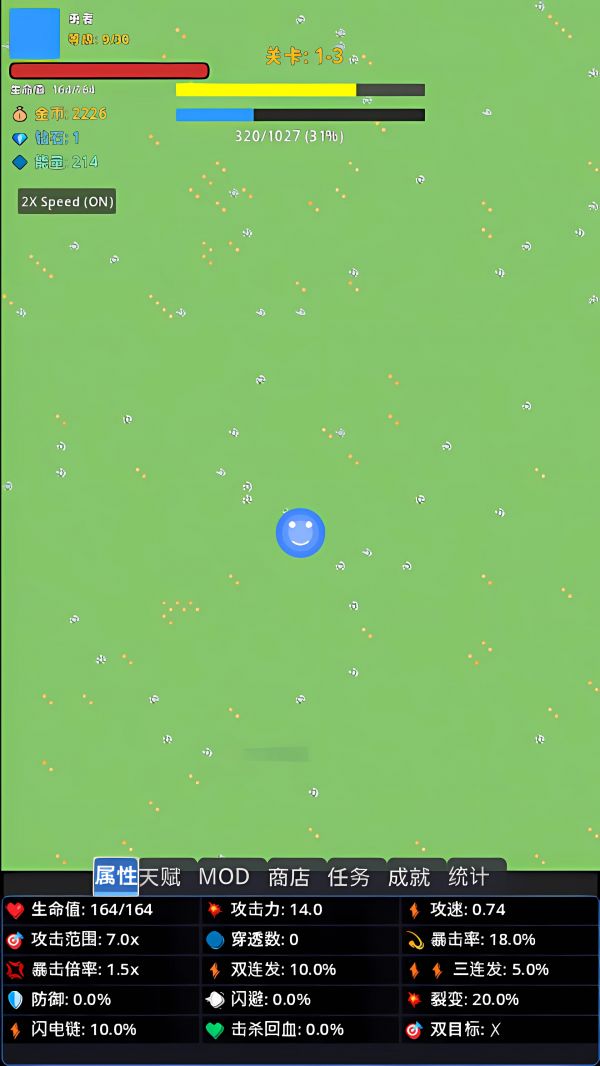View the 统计 tab
The height and width of the screenshot is (1066, 600).
(469, 877)
